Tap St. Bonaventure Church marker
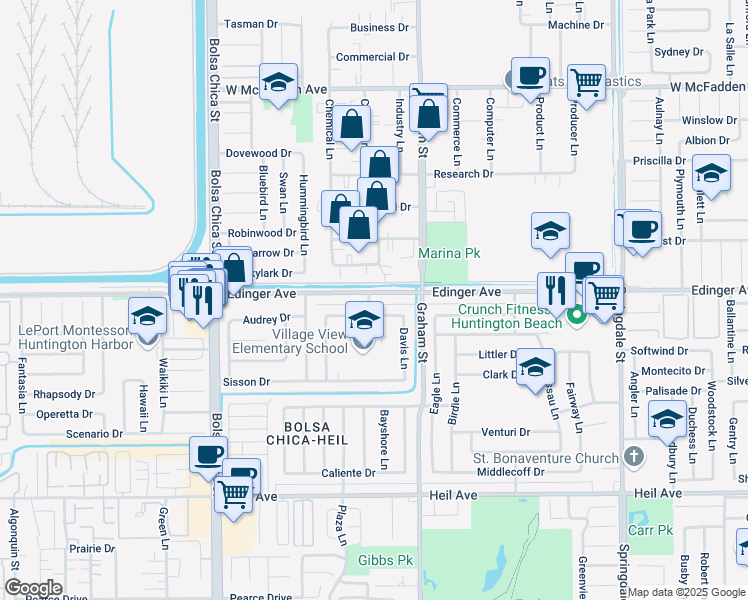This screenshot has height=600, width=748. click(x=632, y=457)
